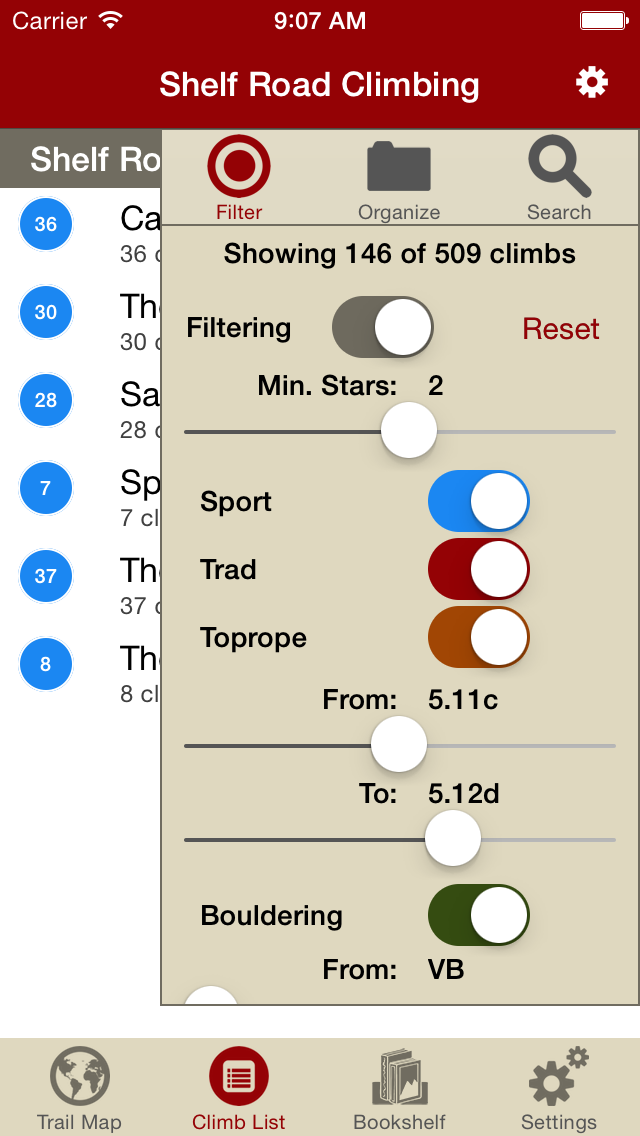Screen dimensions: 640x1136
Task: Turn off the Toprope switch
Action: (x=478, y=637)
